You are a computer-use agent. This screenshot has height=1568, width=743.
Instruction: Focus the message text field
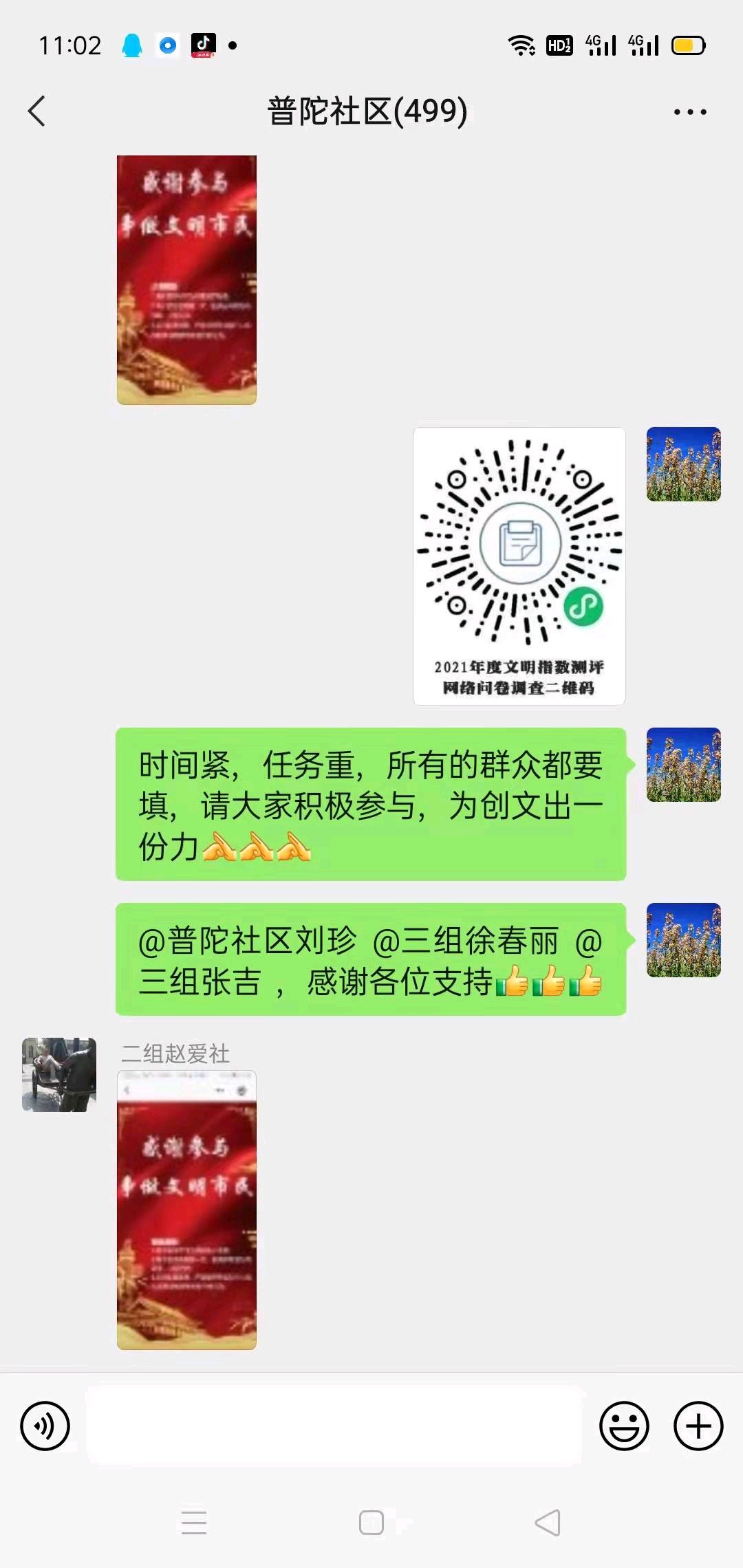pos(334,1426)
